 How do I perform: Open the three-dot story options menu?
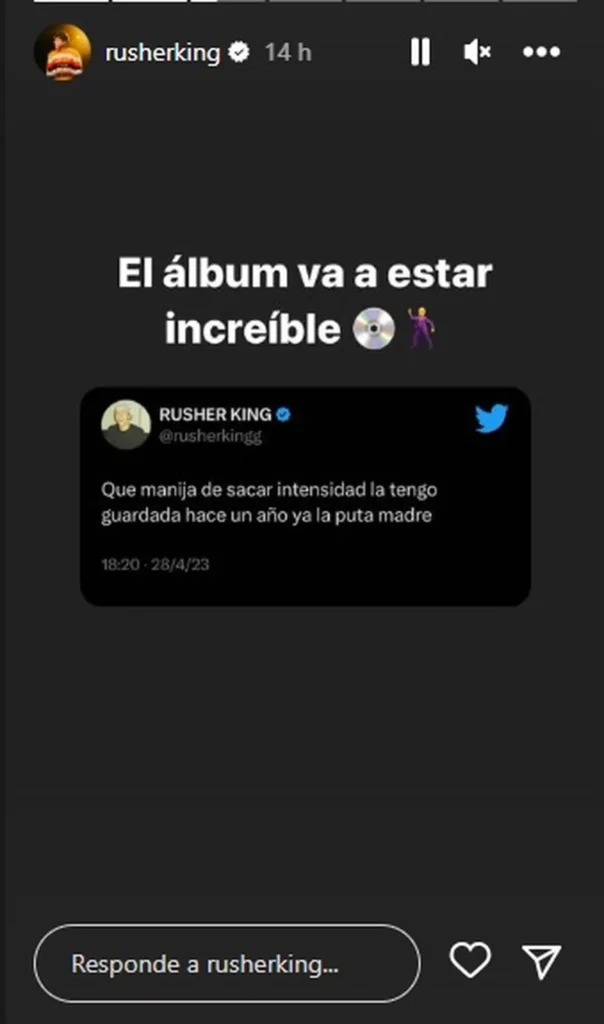(x=541, y=53)
